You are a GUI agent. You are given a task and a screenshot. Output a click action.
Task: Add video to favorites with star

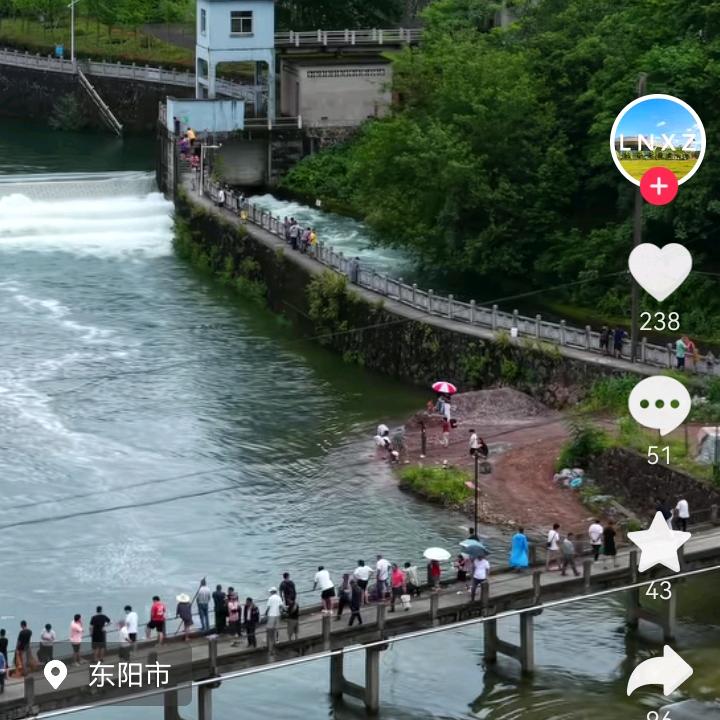pos(658,543)
